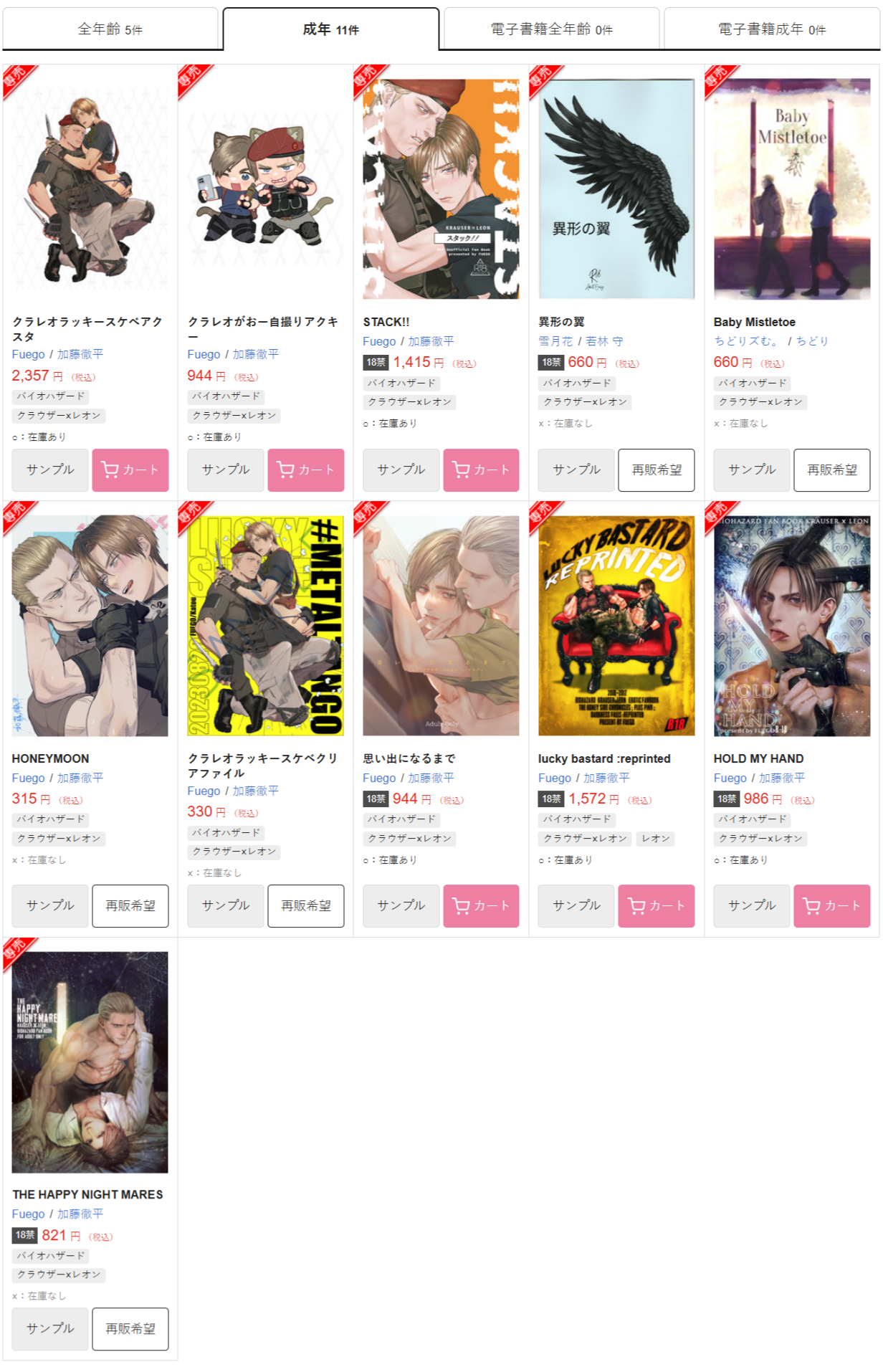Open Fuego circle link under HONEYMOON
The width and height of the screenshot is (883, 1372).
28,778
